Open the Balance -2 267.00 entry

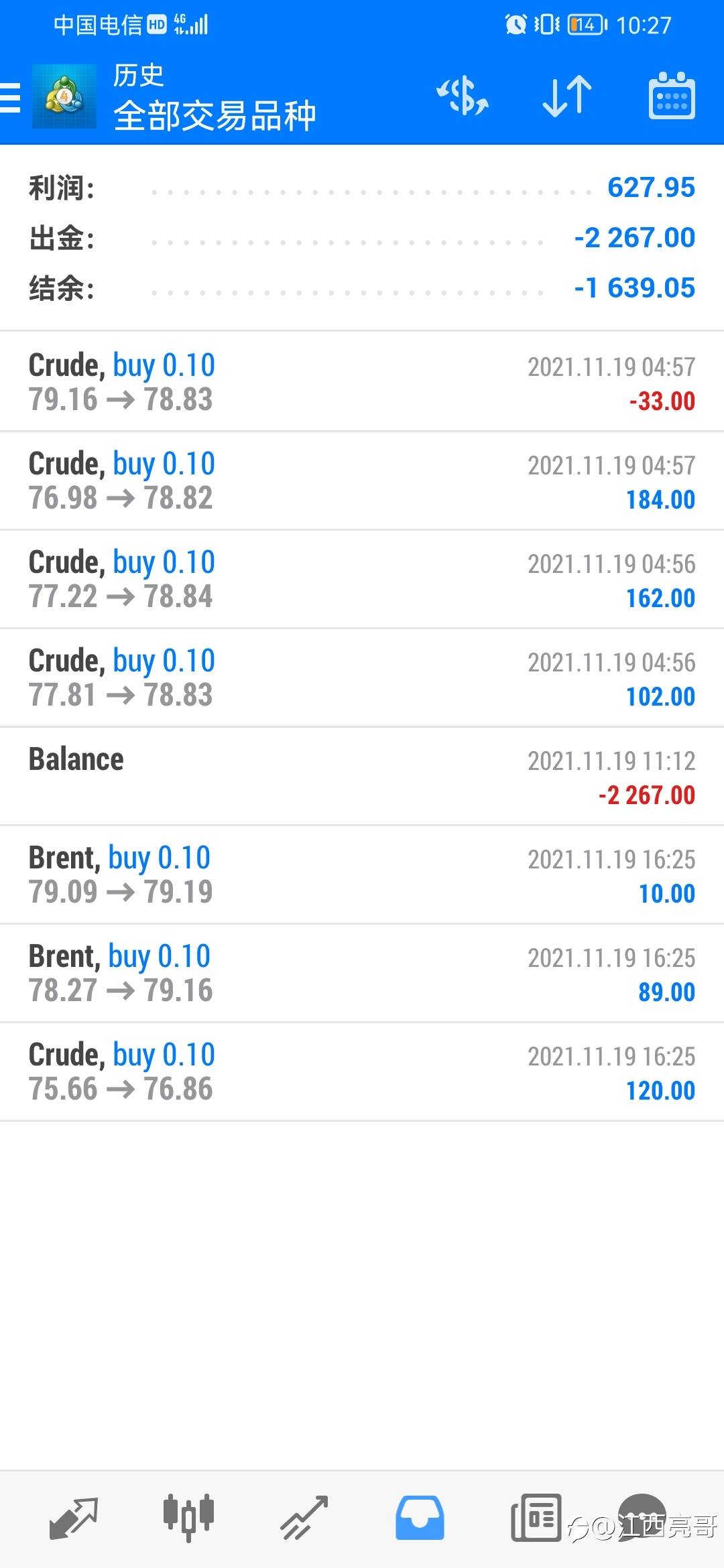[362, 776]
